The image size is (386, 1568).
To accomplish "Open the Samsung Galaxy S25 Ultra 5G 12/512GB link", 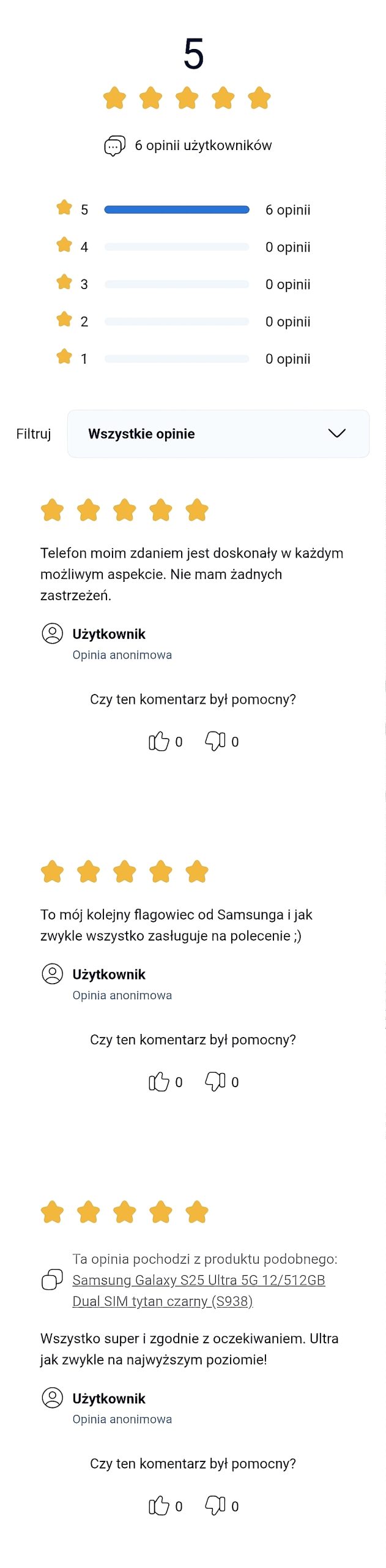I will pyautogui.click(x=198, y=1280).
